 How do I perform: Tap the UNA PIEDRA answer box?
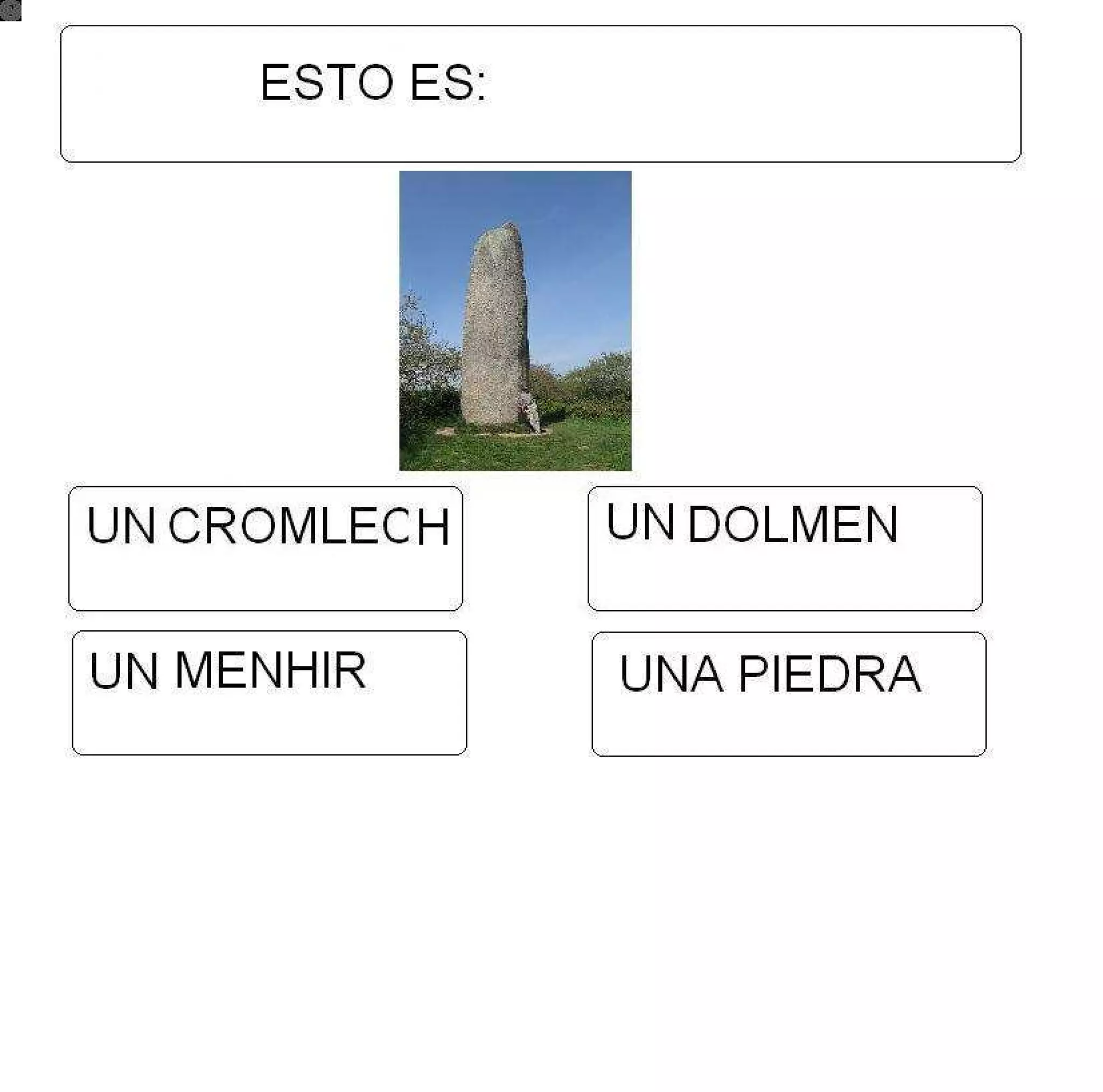point(789,694)
